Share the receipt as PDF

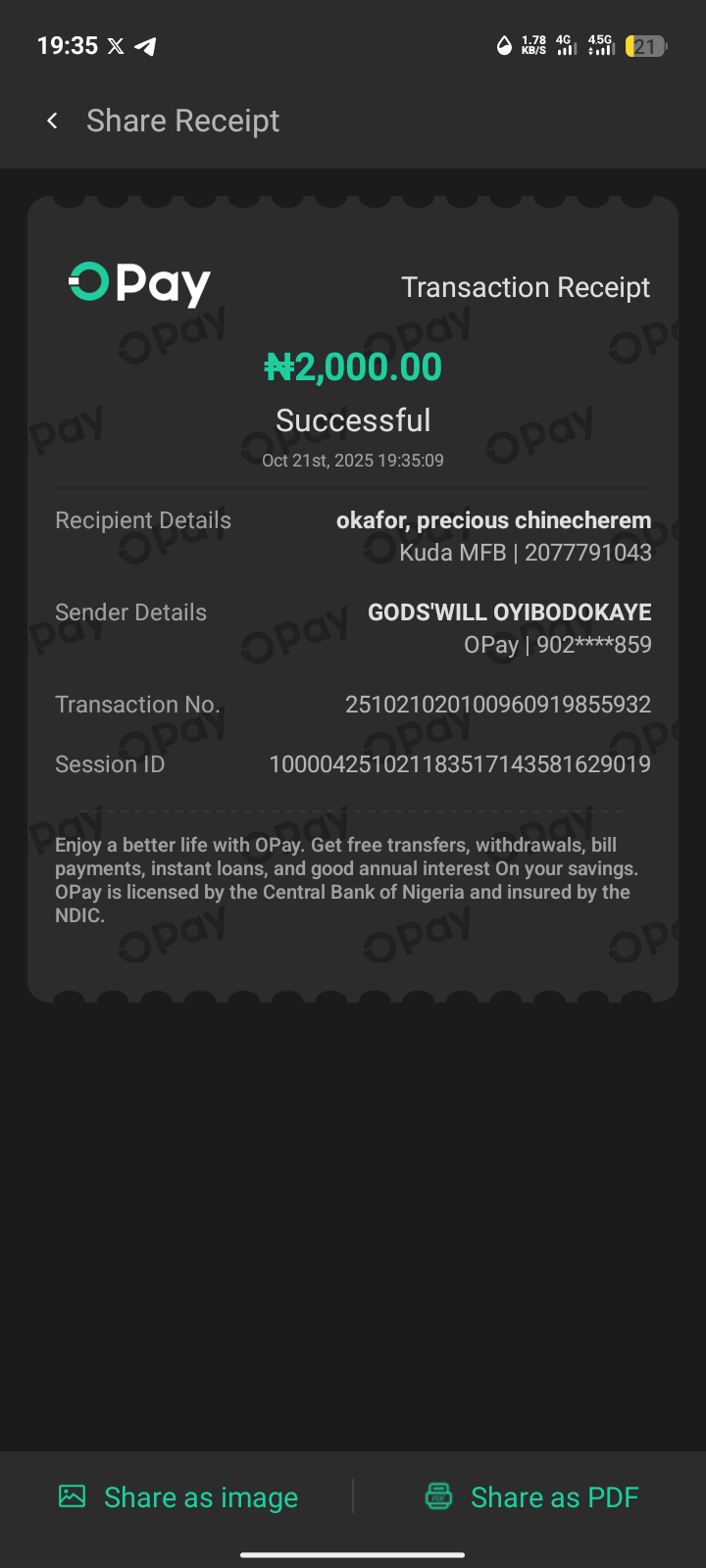(532, 1497)
